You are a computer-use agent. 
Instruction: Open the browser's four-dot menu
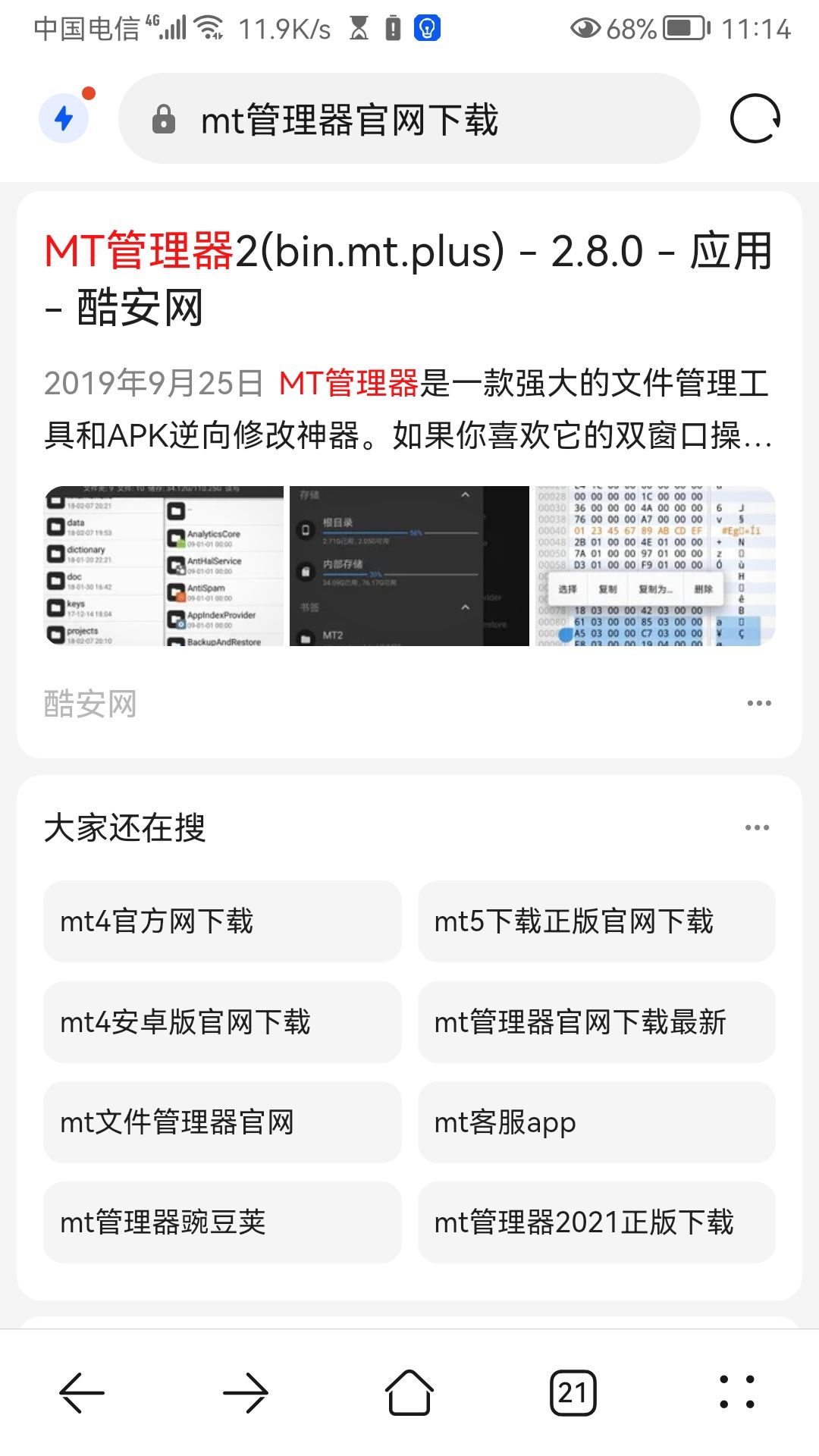[x=736, y=1392]
